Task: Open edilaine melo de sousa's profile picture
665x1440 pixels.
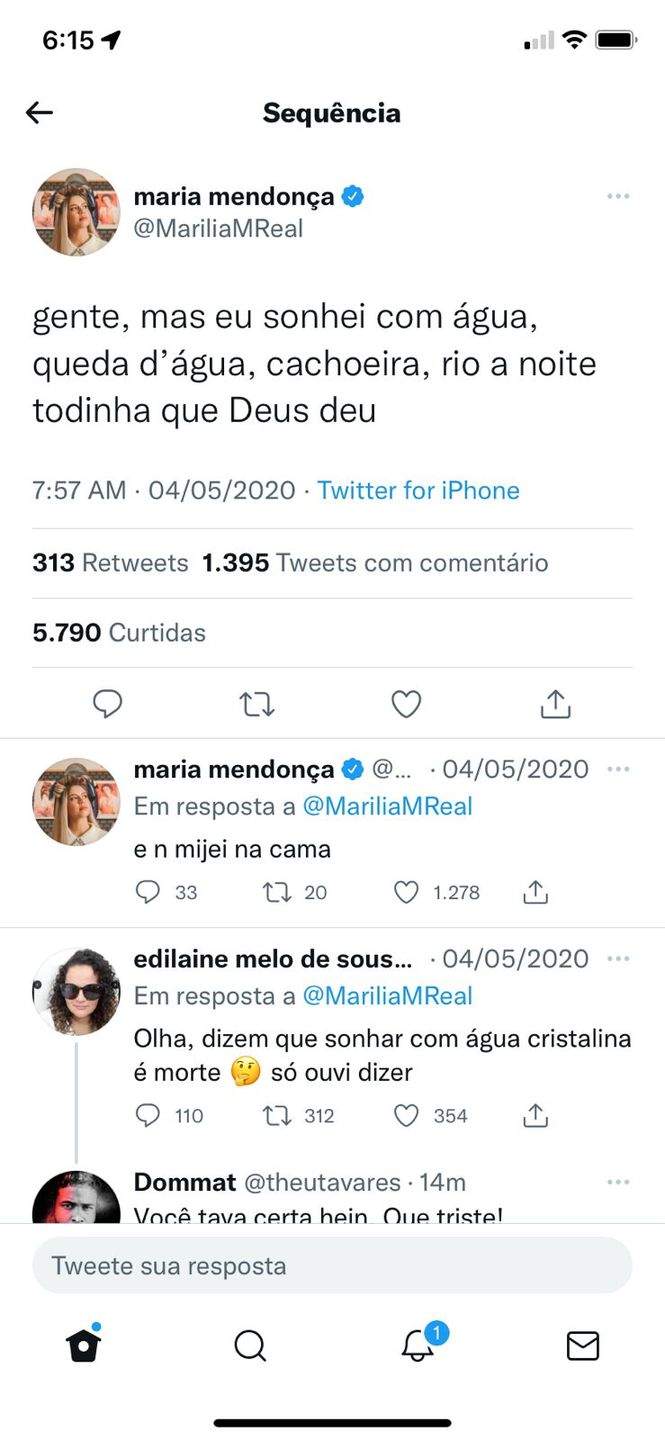Action: click(x=76, y=991)
